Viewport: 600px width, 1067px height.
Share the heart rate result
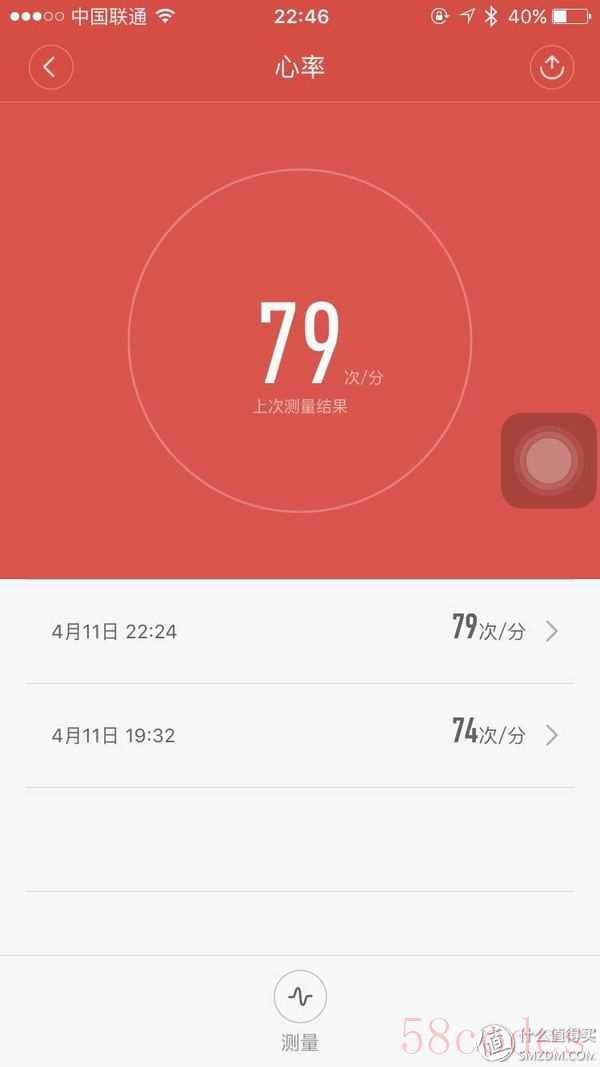[x=551, y=68]
